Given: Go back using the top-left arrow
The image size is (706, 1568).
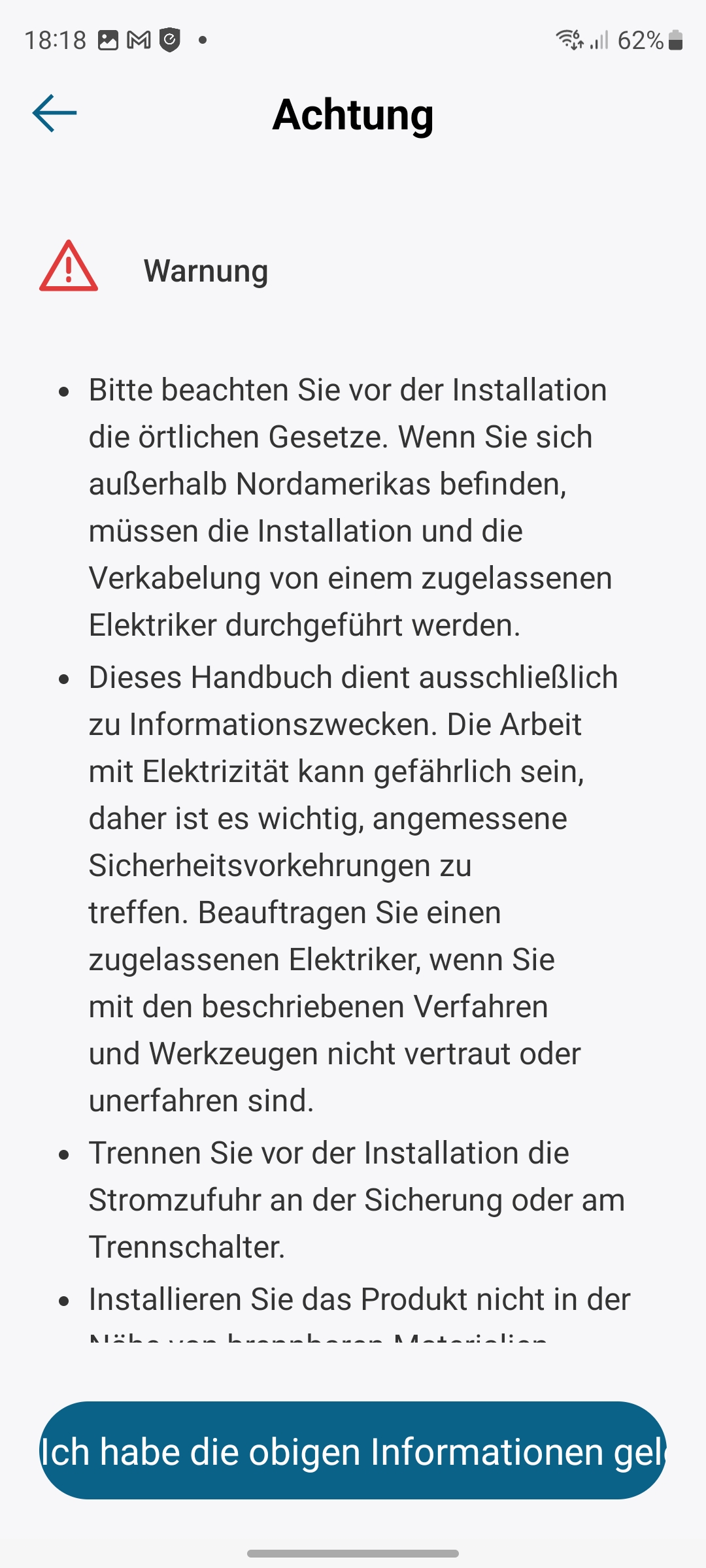Looking at the screenshot, I should click(54, 113).
